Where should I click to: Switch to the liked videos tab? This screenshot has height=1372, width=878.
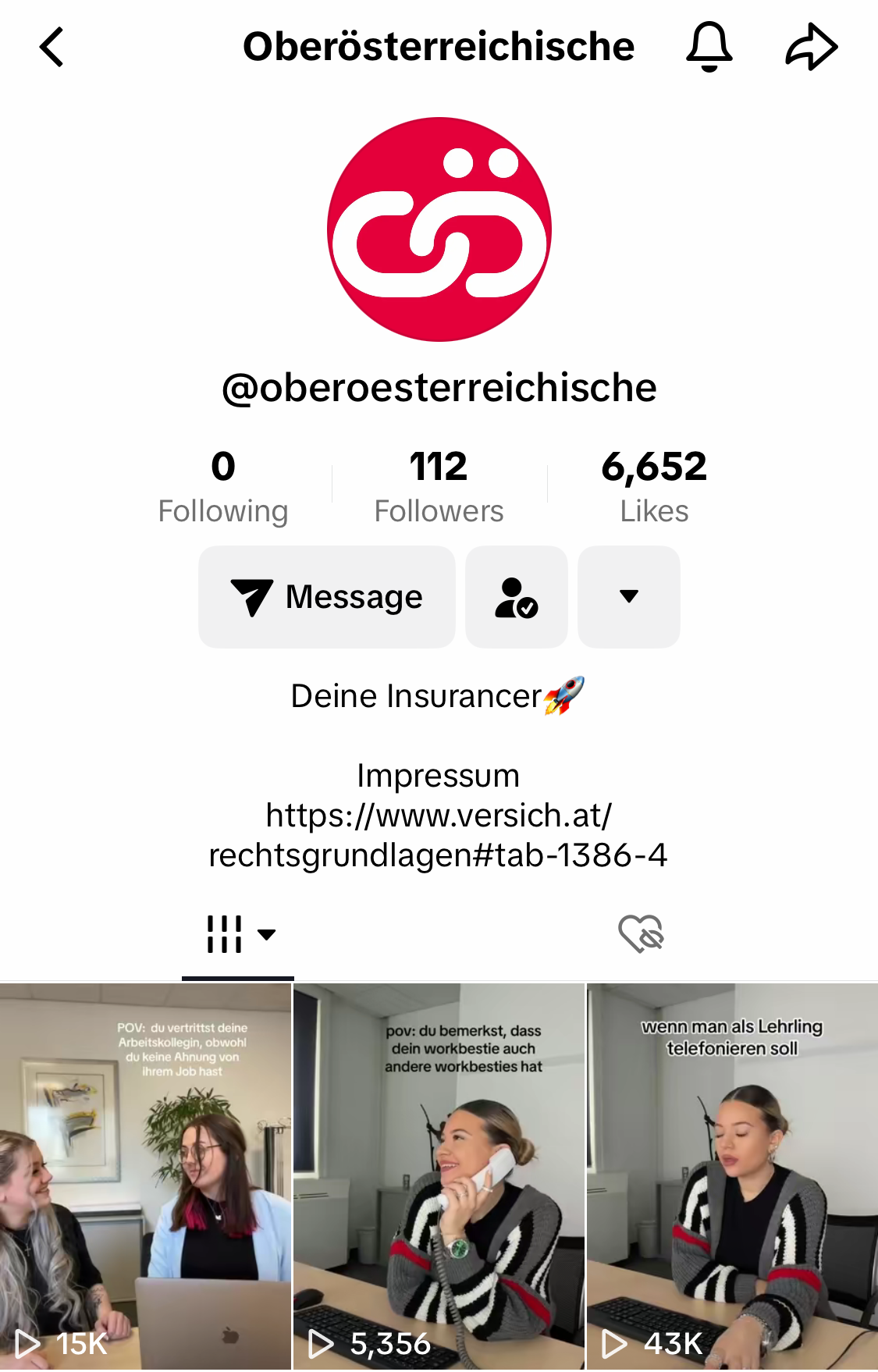641,935
